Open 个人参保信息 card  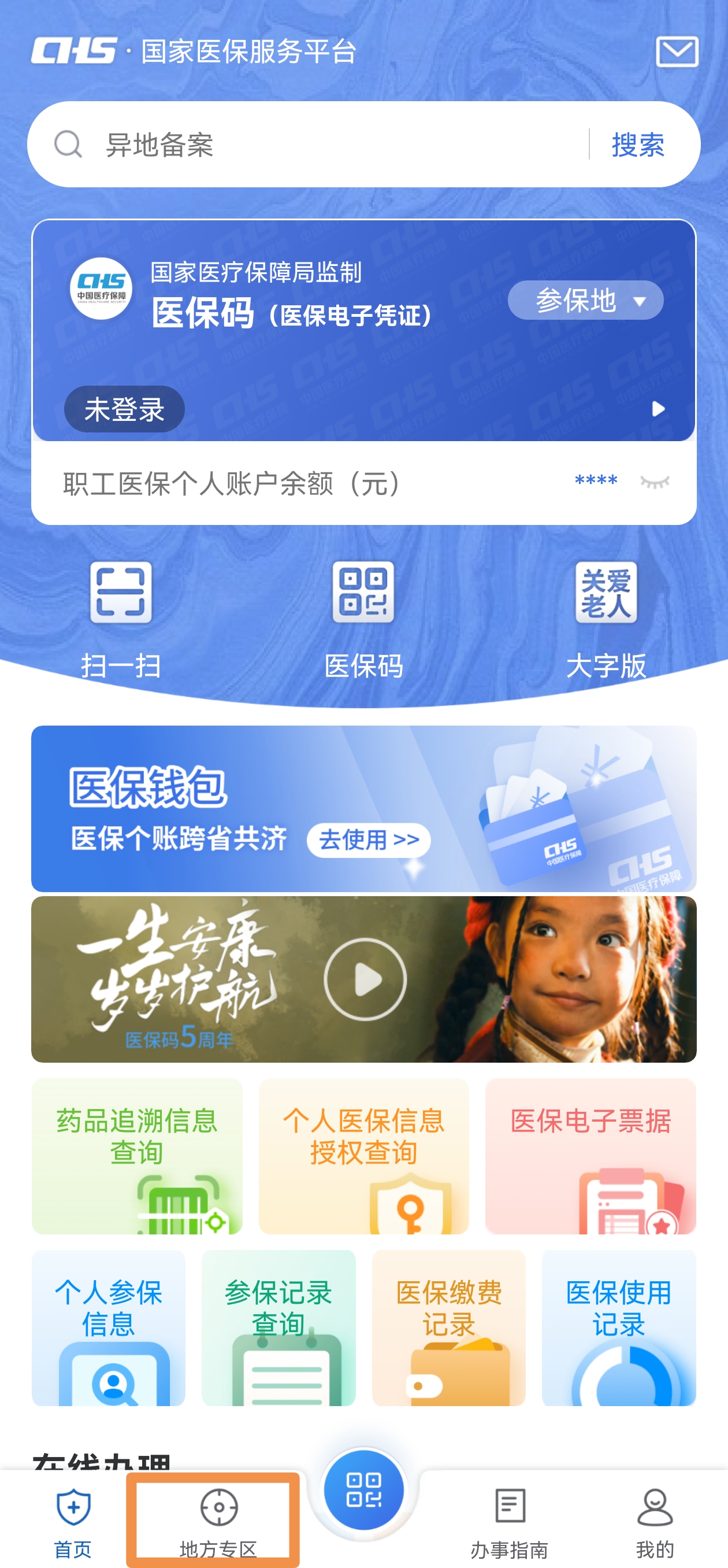pos(108,1327)
